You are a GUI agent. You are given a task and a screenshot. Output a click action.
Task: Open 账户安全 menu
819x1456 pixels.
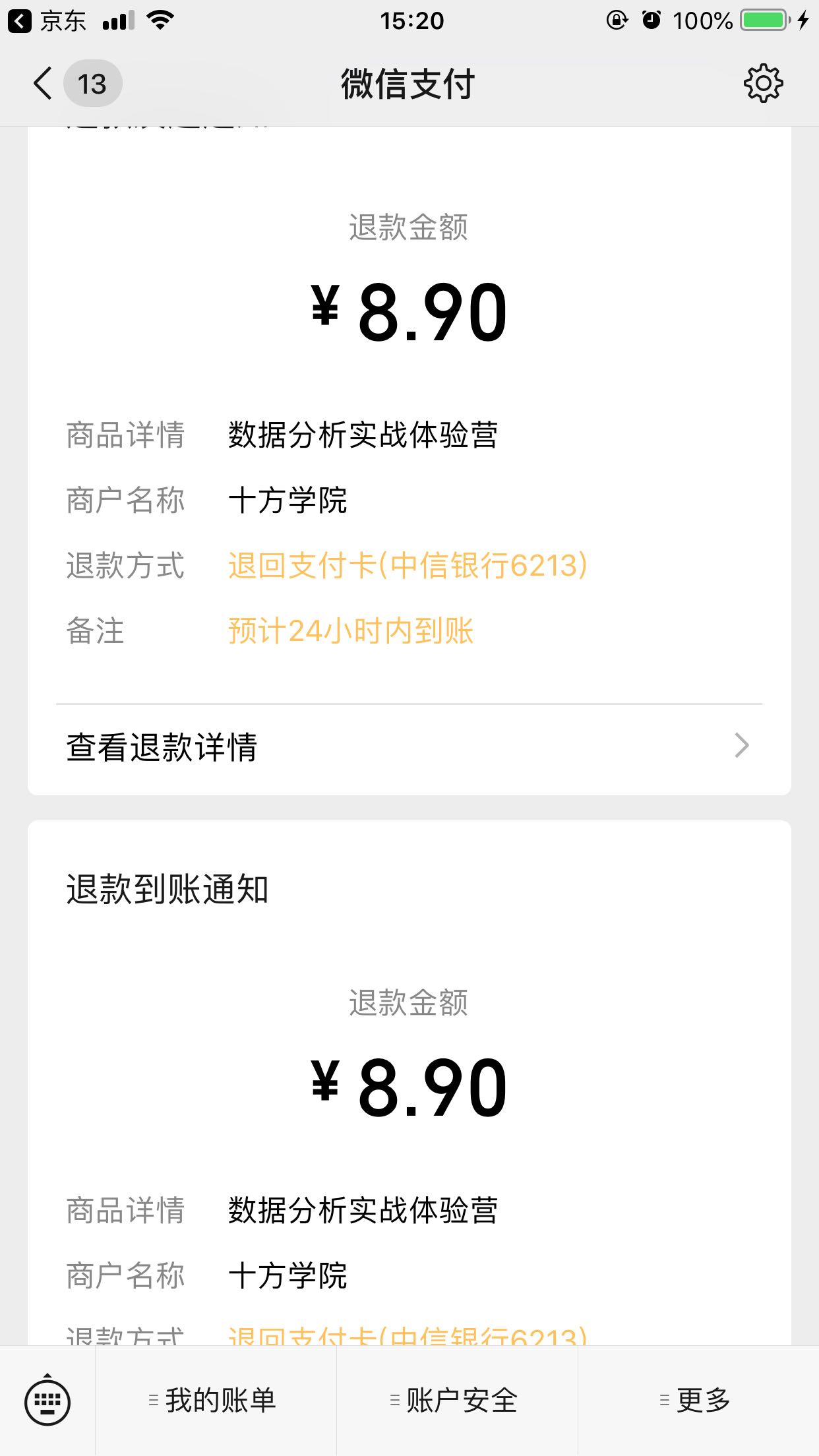457,1401
